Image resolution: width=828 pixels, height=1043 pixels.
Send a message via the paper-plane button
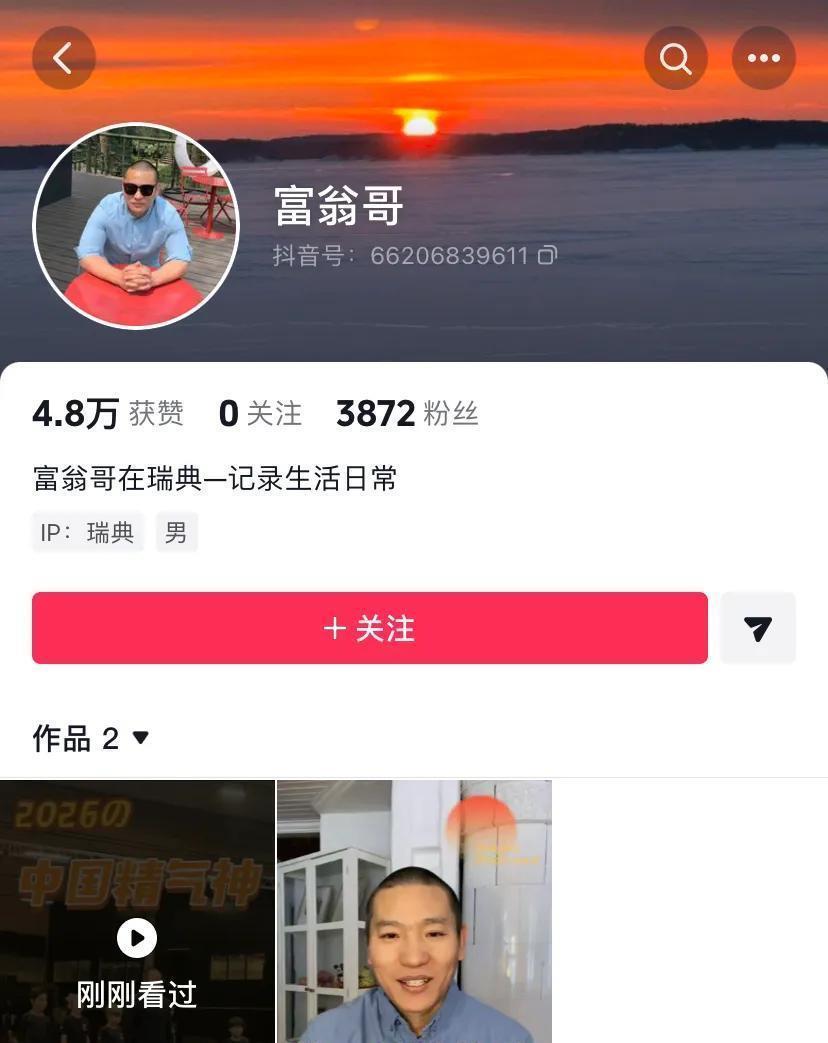(x=758, y=628)
